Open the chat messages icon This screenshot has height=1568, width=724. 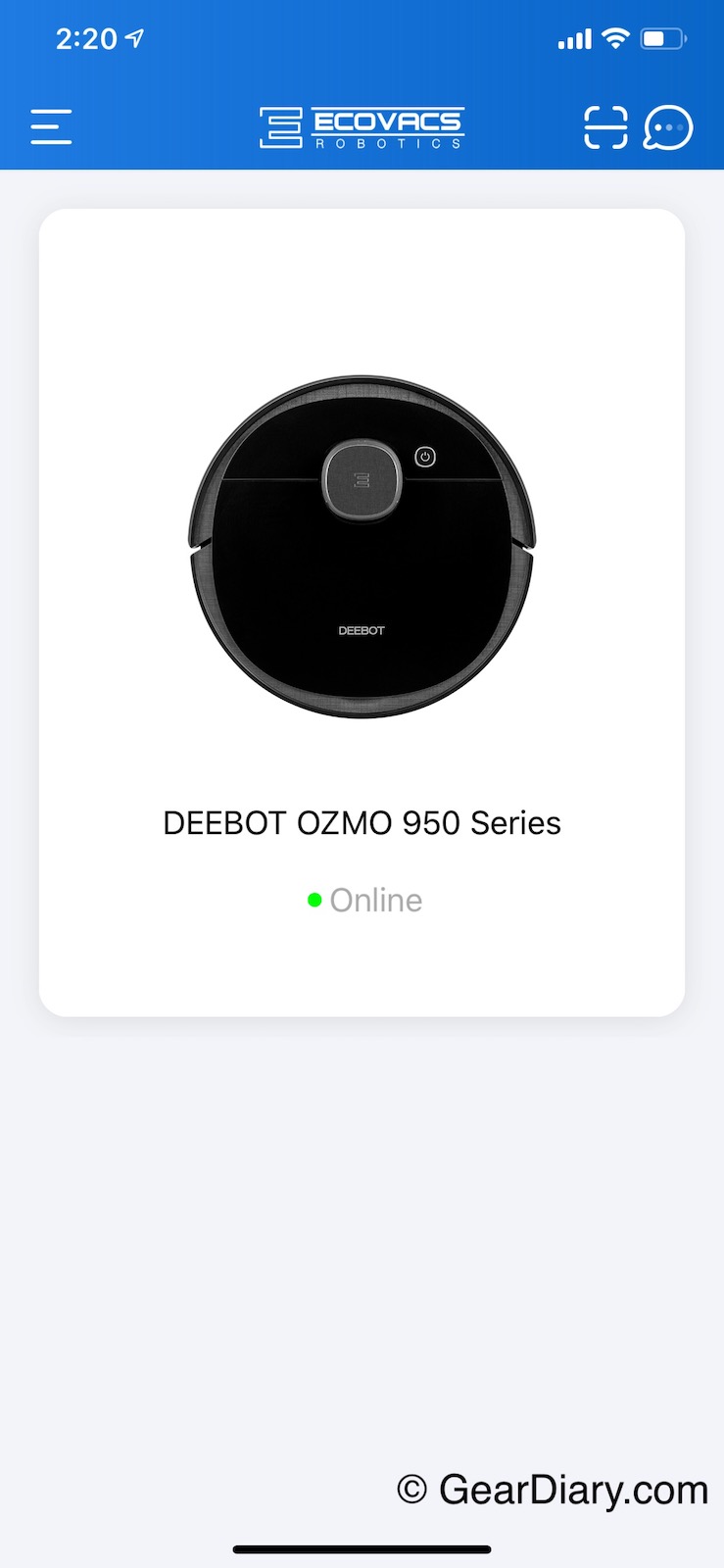pos(667,127)
